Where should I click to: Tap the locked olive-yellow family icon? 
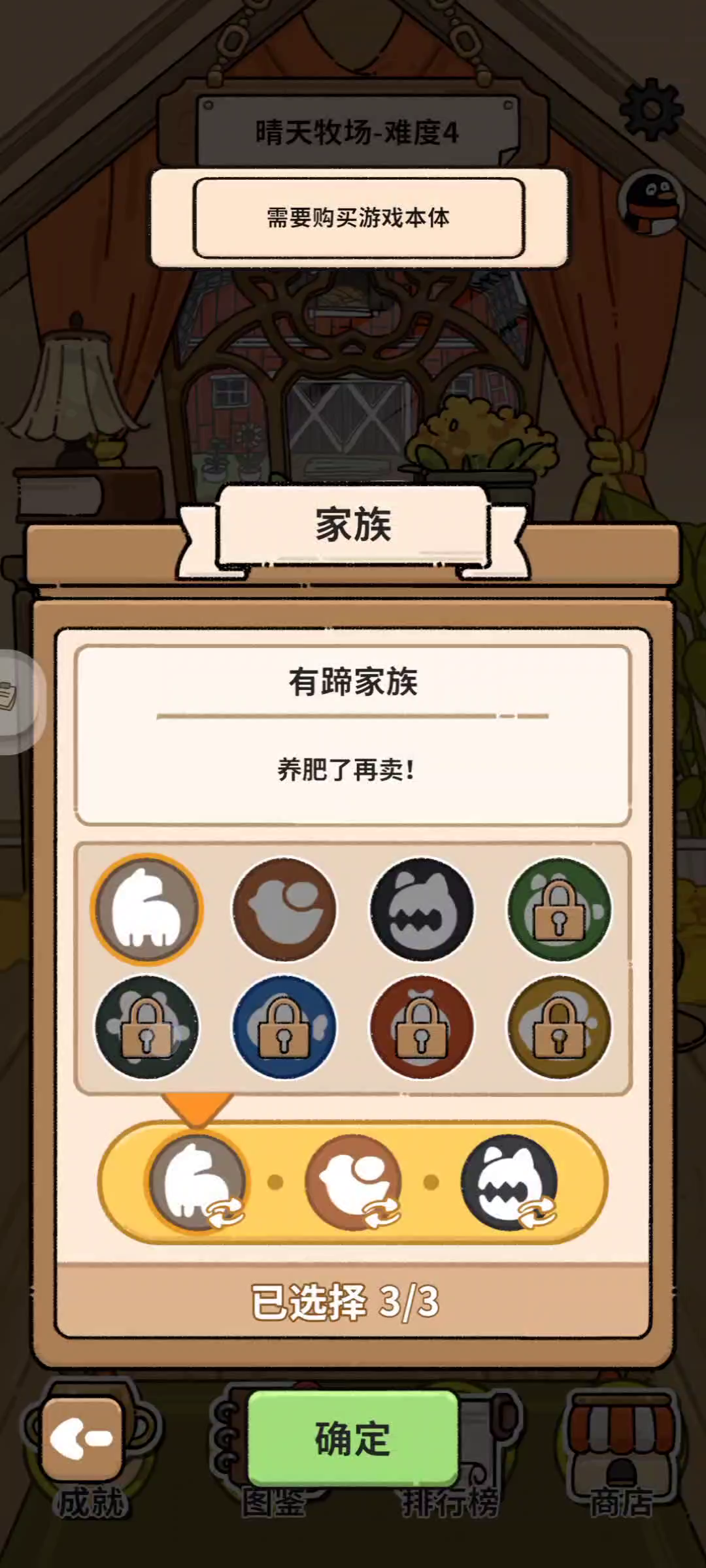pos(559,1026)
